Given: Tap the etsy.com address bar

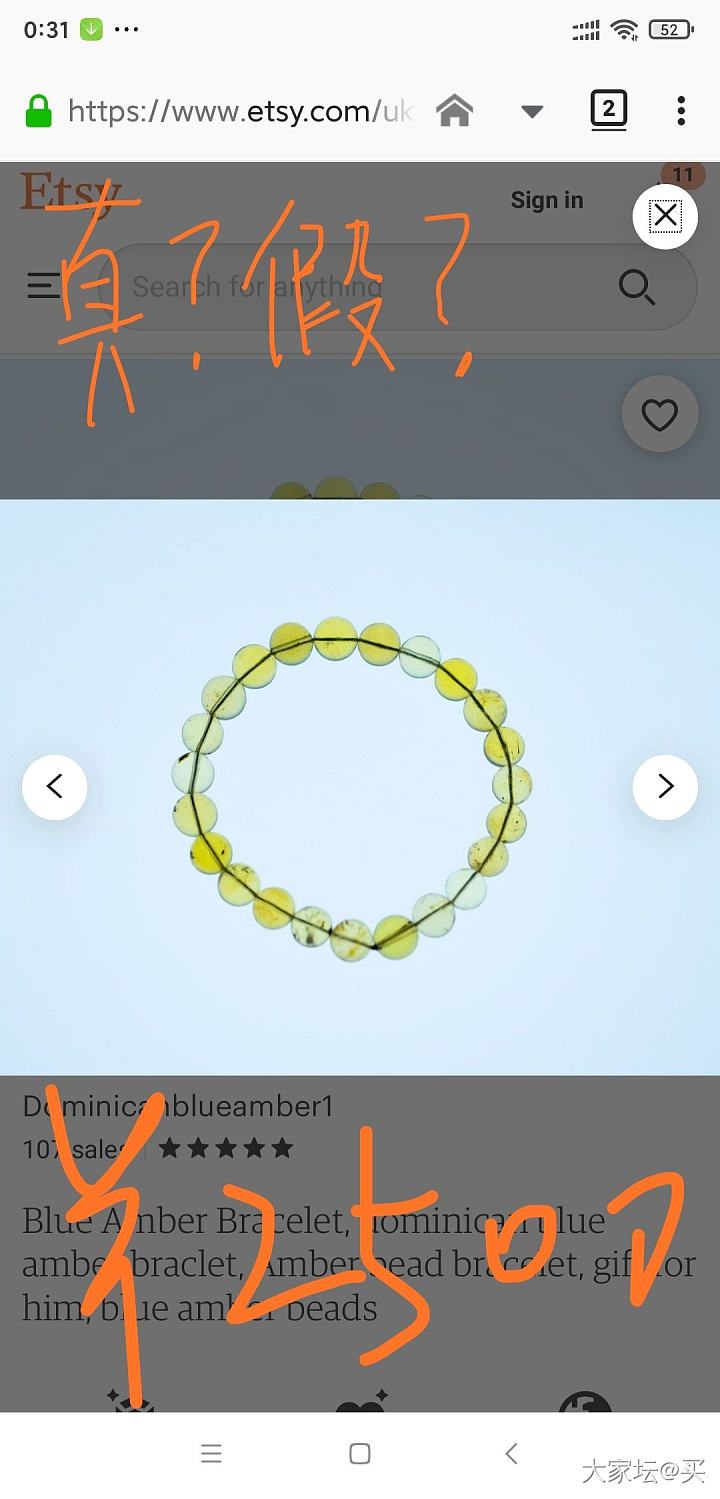Looking at the screenshot, I should 240,111.
